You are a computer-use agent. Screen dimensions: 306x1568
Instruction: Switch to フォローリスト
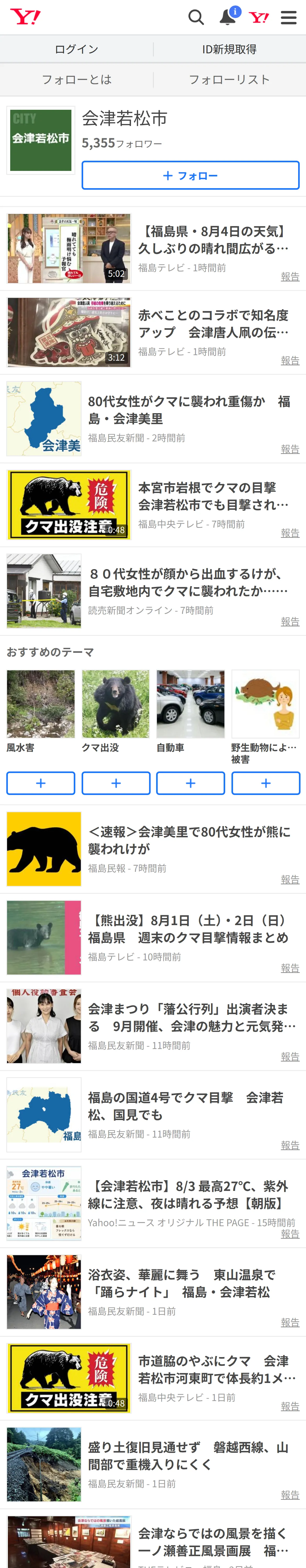(x=230, y=80)
